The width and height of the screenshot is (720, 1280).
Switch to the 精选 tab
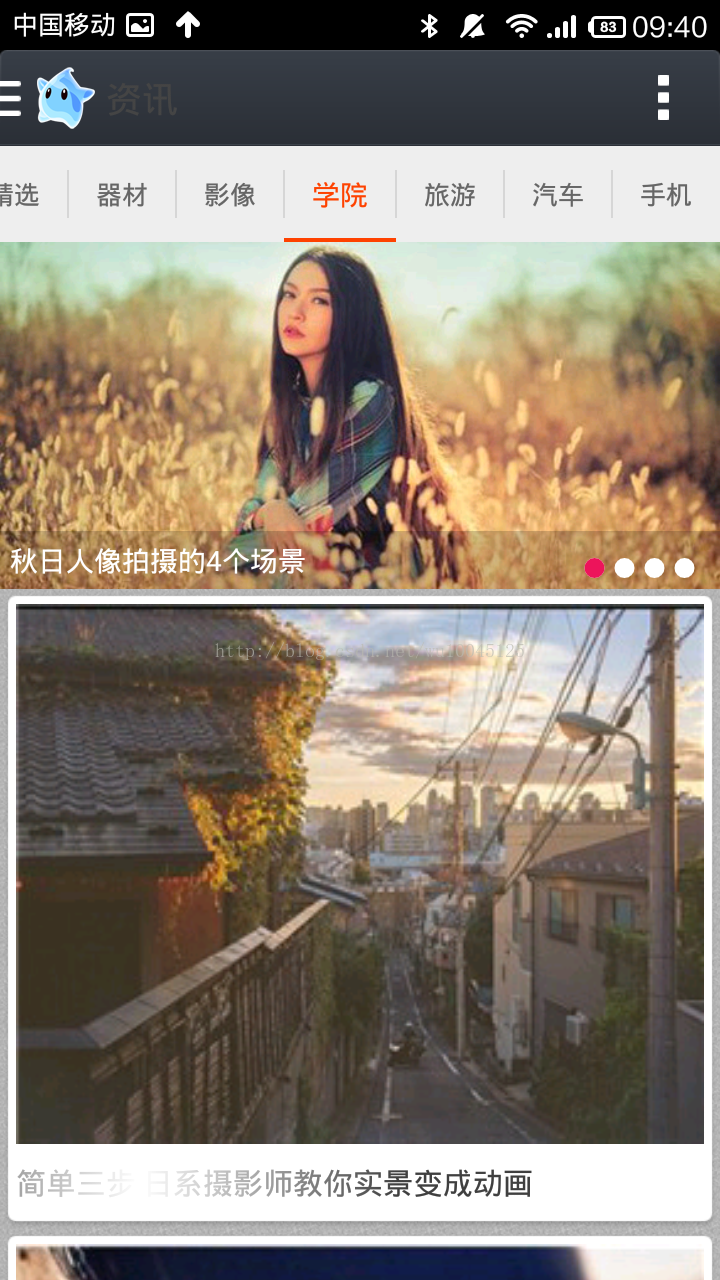tap(20, 194)
